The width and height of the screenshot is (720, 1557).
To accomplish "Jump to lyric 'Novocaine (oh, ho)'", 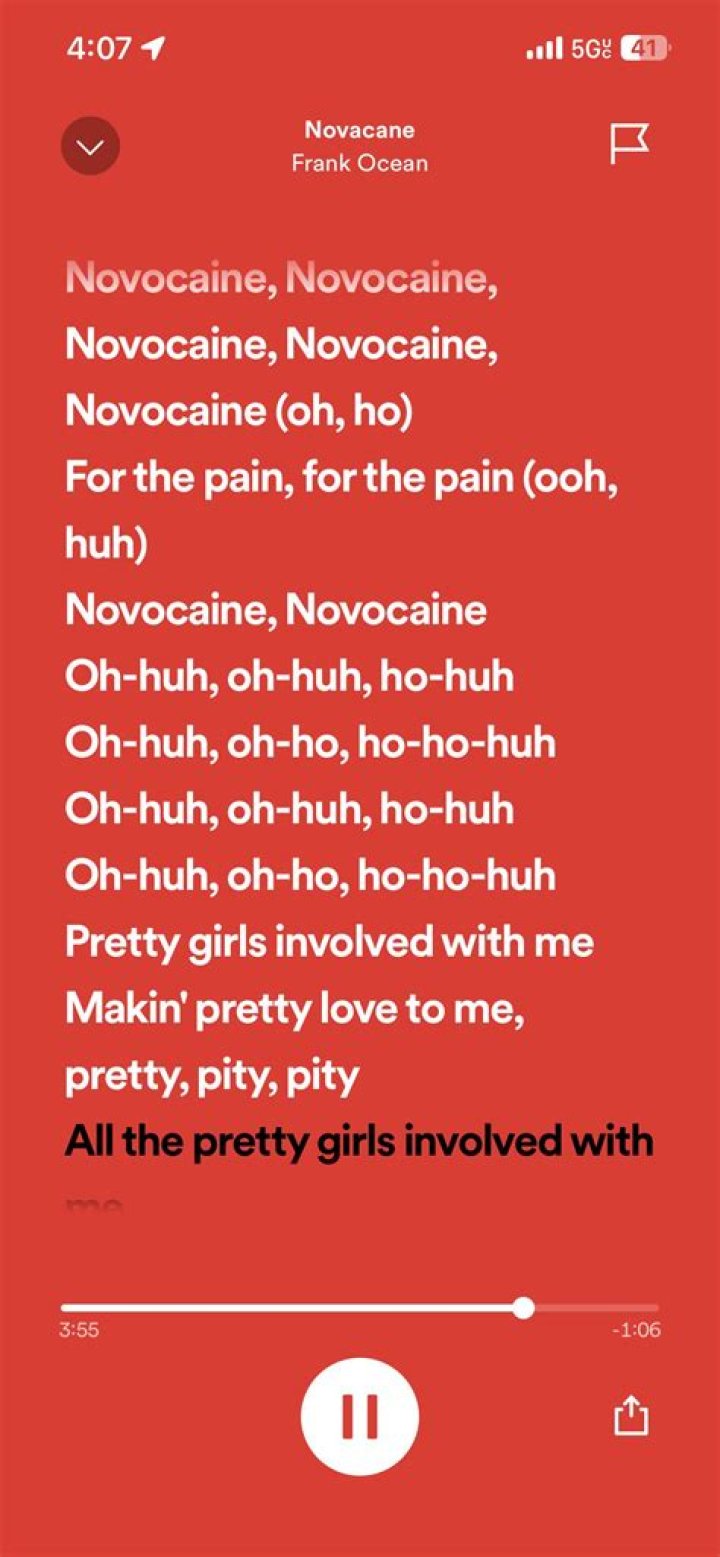I will pos(238,411).
